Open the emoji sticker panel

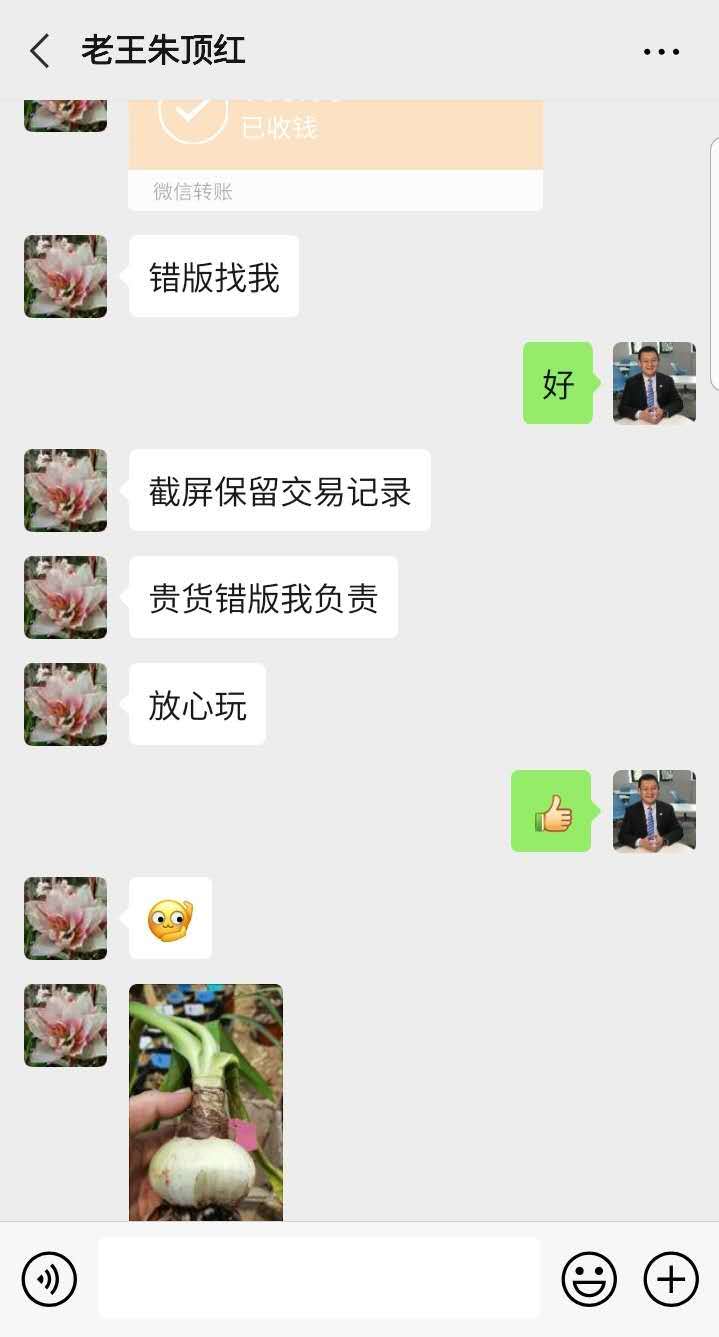click(589, 1279)
